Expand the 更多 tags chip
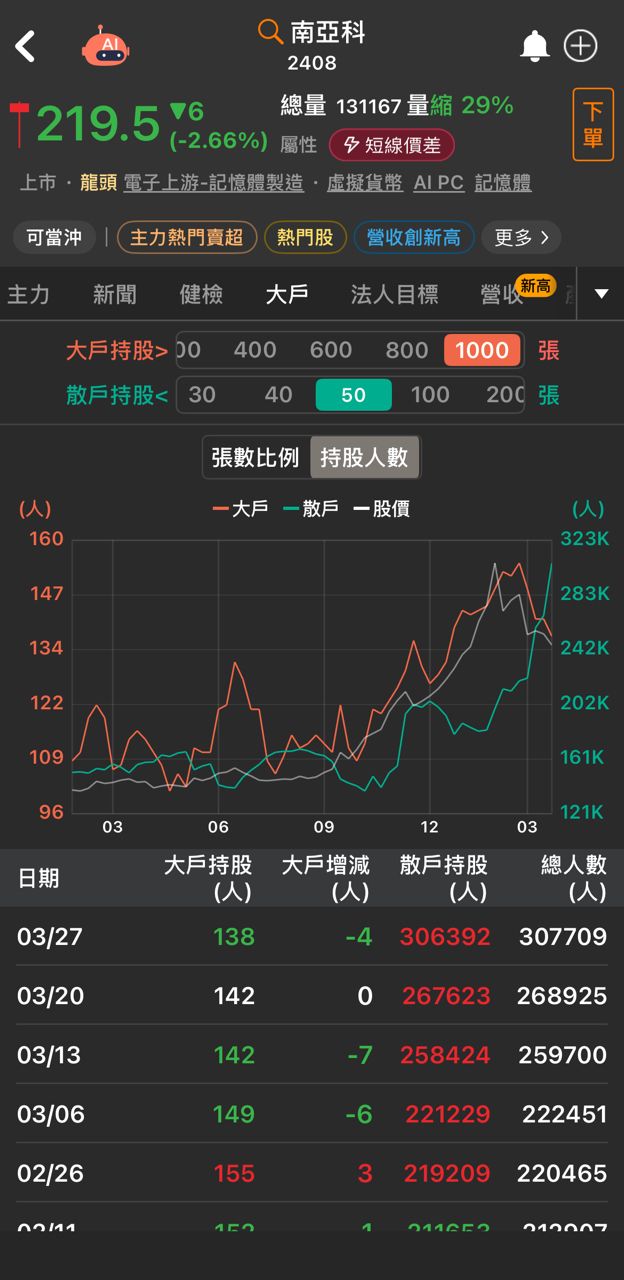 pos(521,237)
